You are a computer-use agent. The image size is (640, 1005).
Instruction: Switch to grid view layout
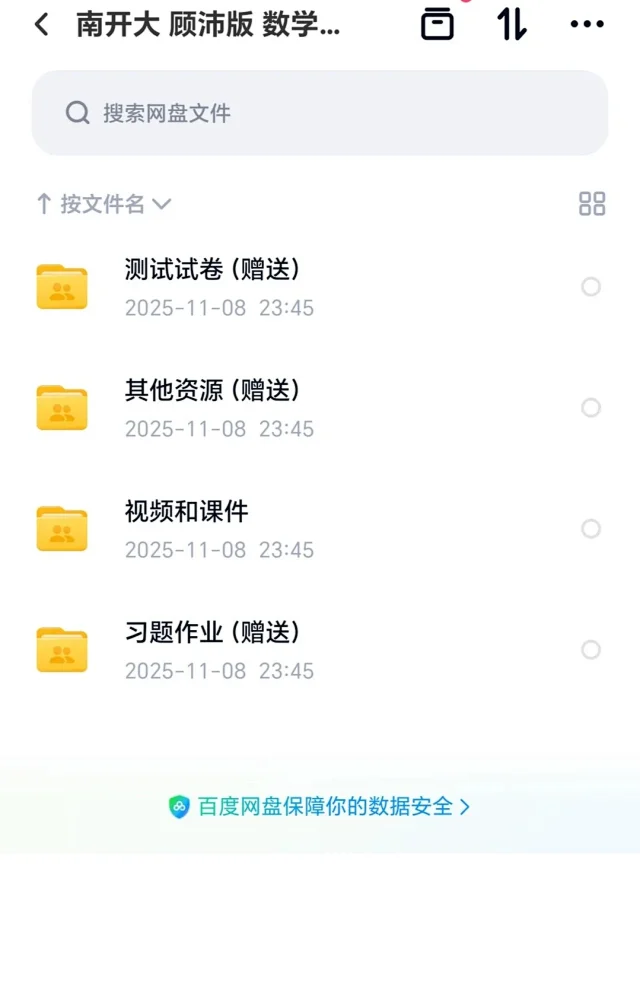pyautogui.click(x=592, y=204)
